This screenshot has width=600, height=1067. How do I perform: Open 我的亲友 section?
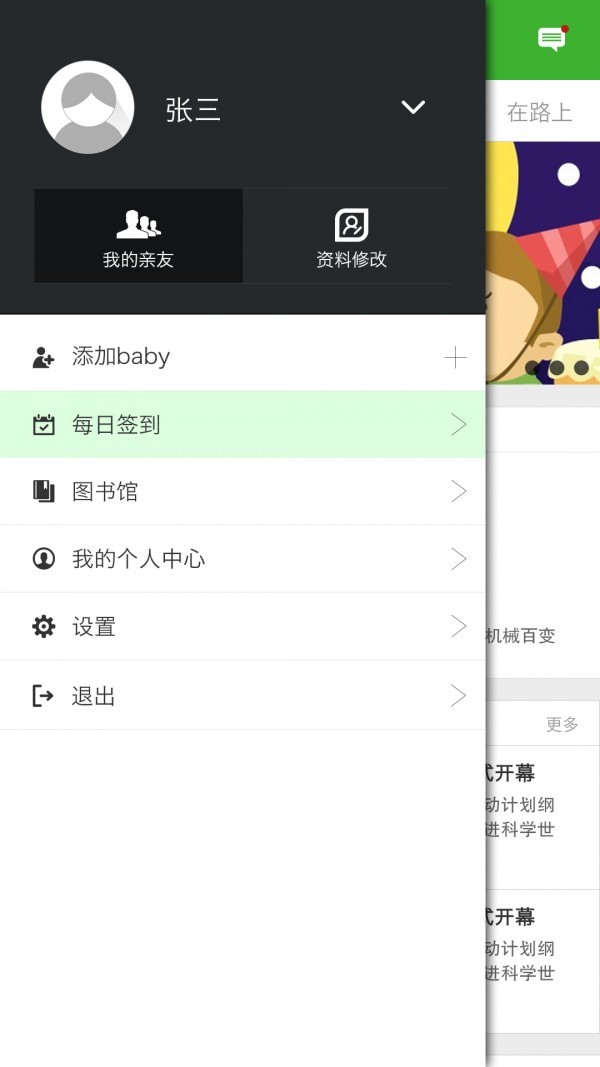pos(138,237)
